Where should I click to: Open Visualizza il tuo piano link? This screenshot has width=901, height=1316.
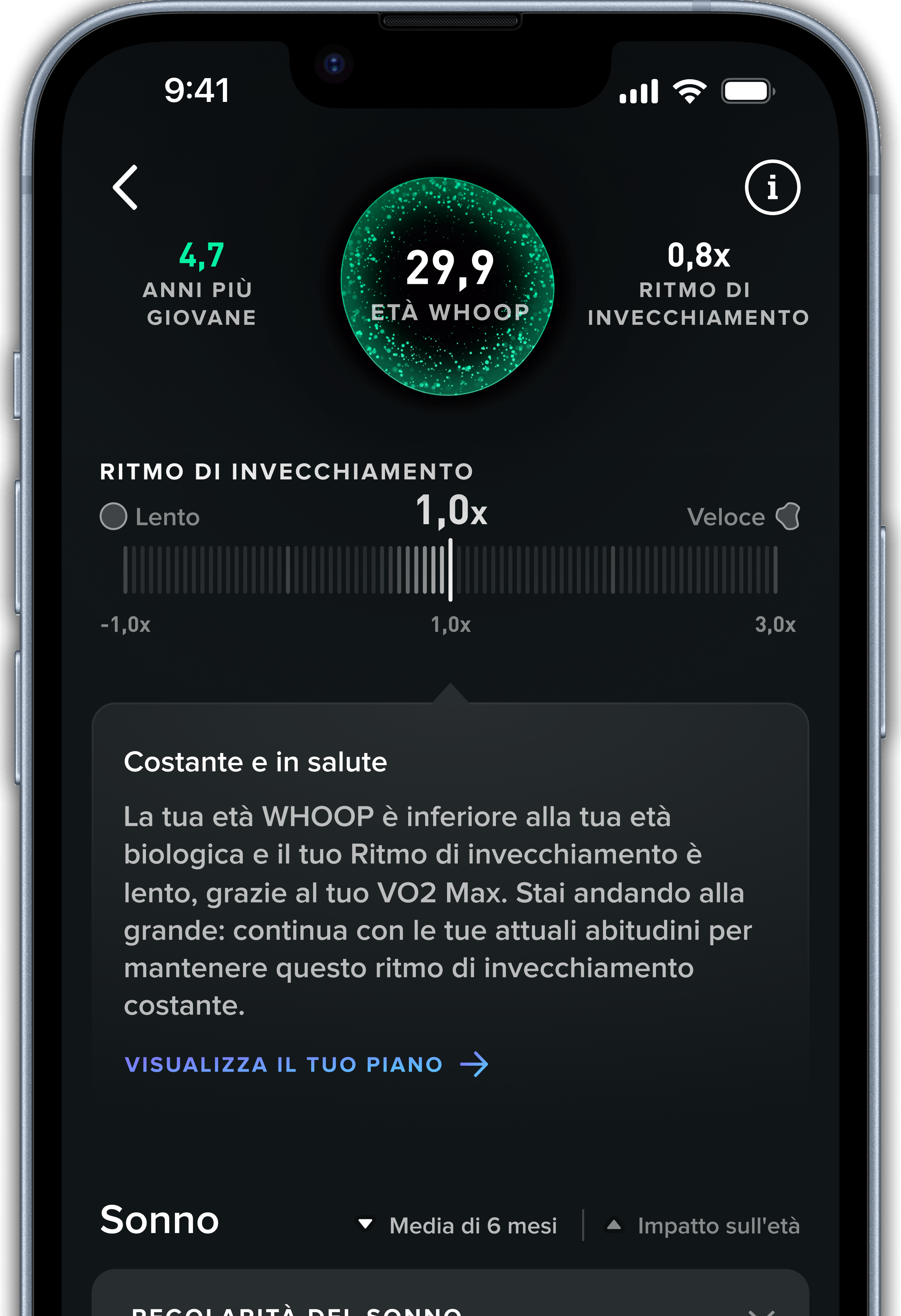pos(306,1065)
